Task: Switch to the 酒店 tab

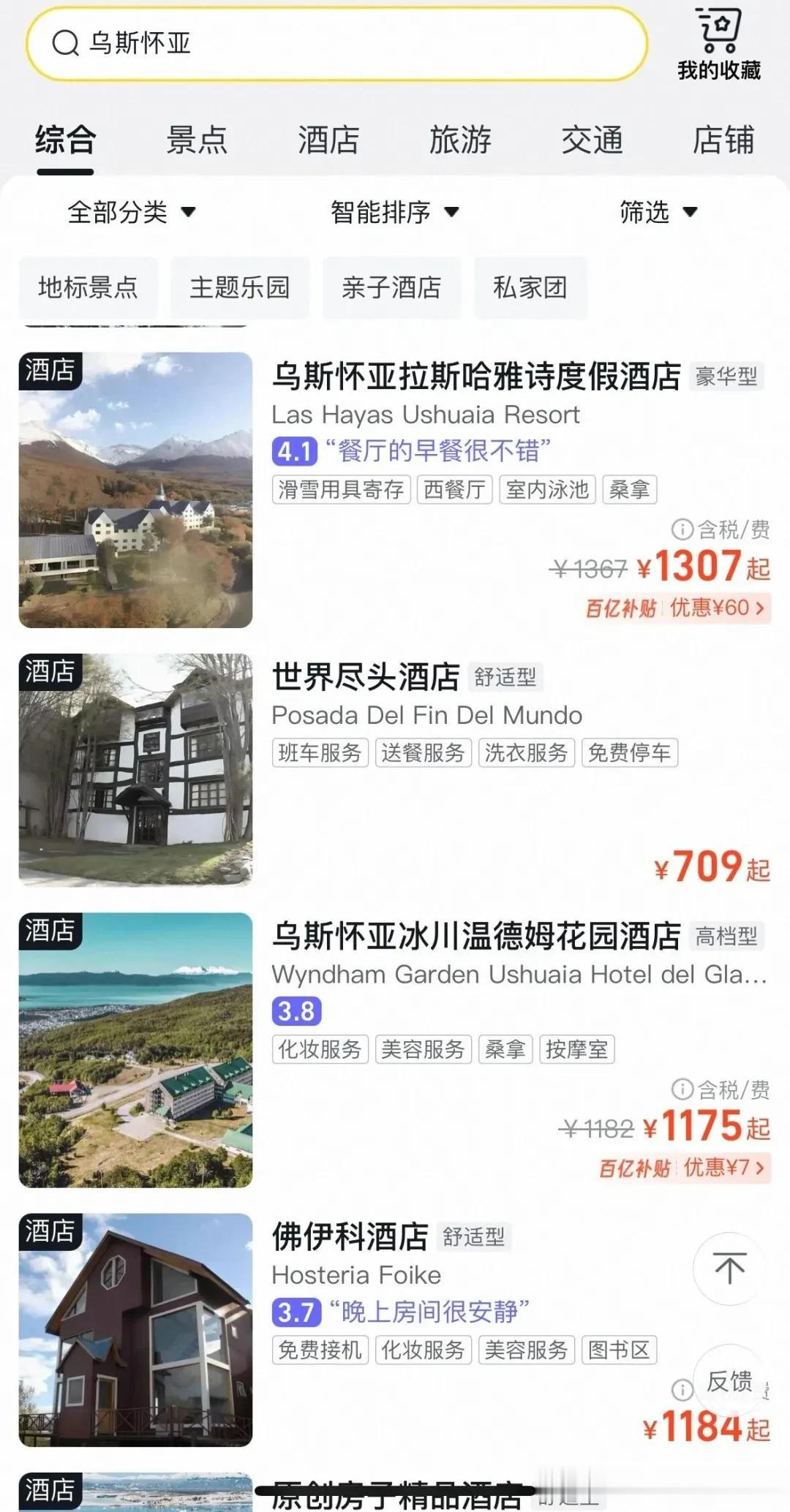Action: [x=328, y=140]
